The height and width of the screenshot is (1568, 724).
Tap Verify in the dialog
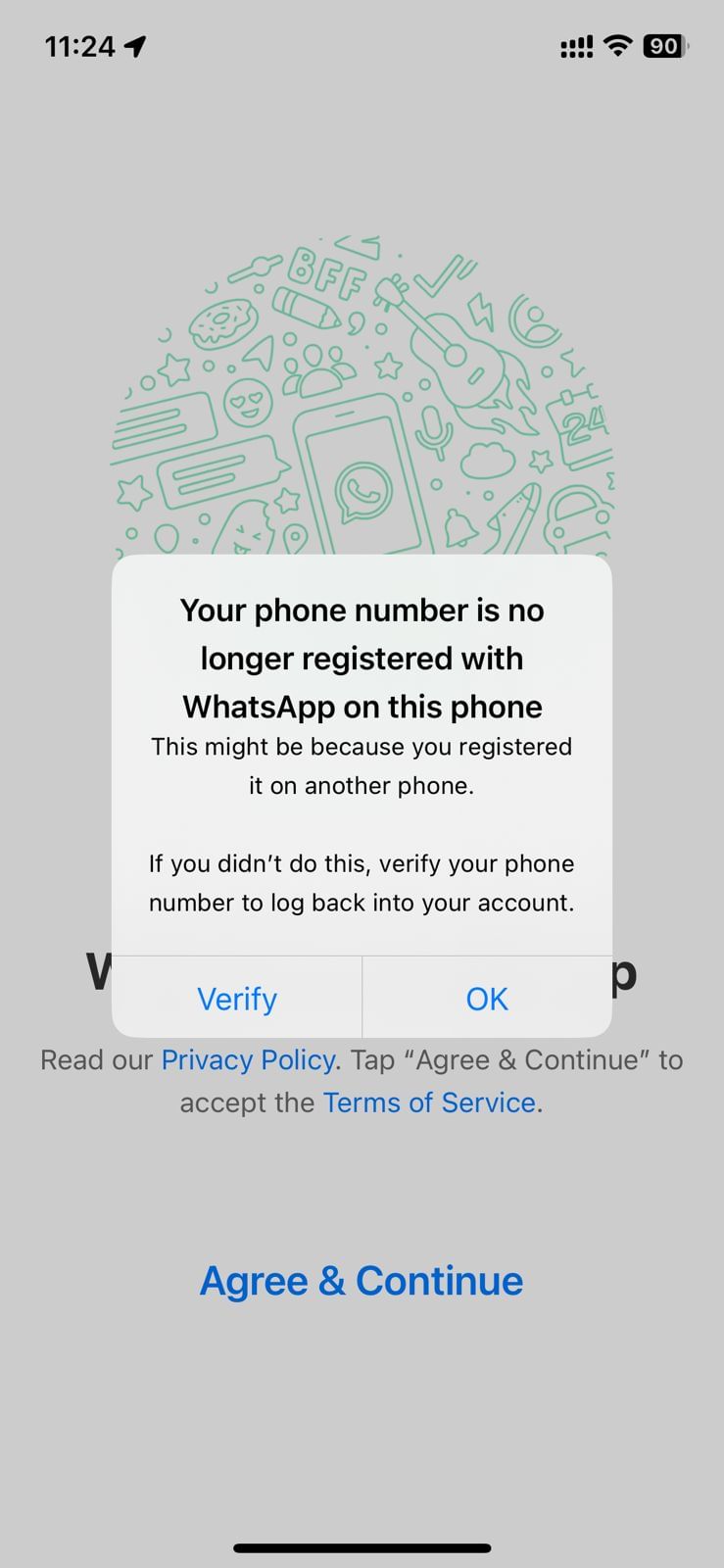pos(237,999)
